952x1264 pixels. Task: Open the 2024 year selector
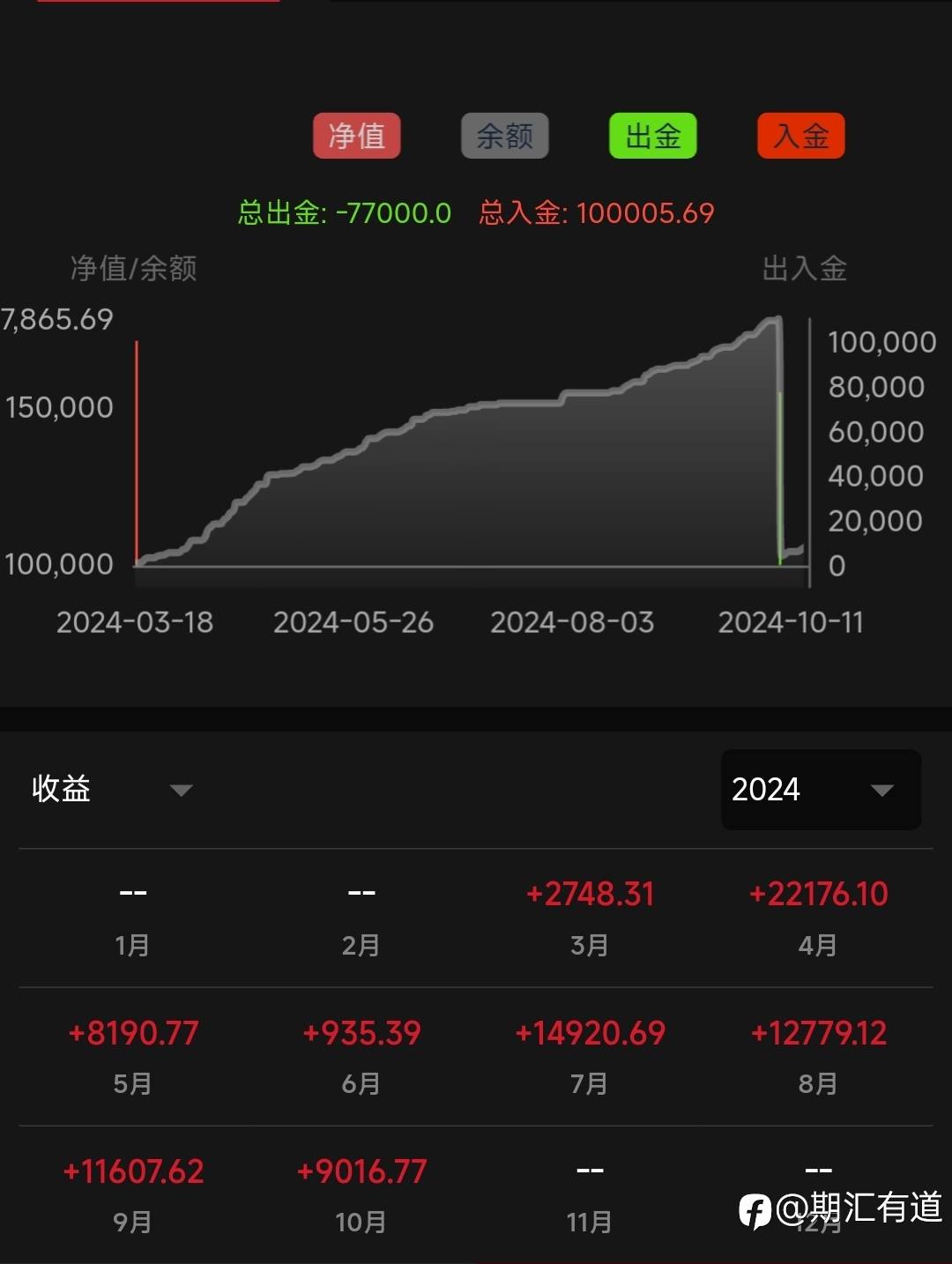tap(822, 789)
